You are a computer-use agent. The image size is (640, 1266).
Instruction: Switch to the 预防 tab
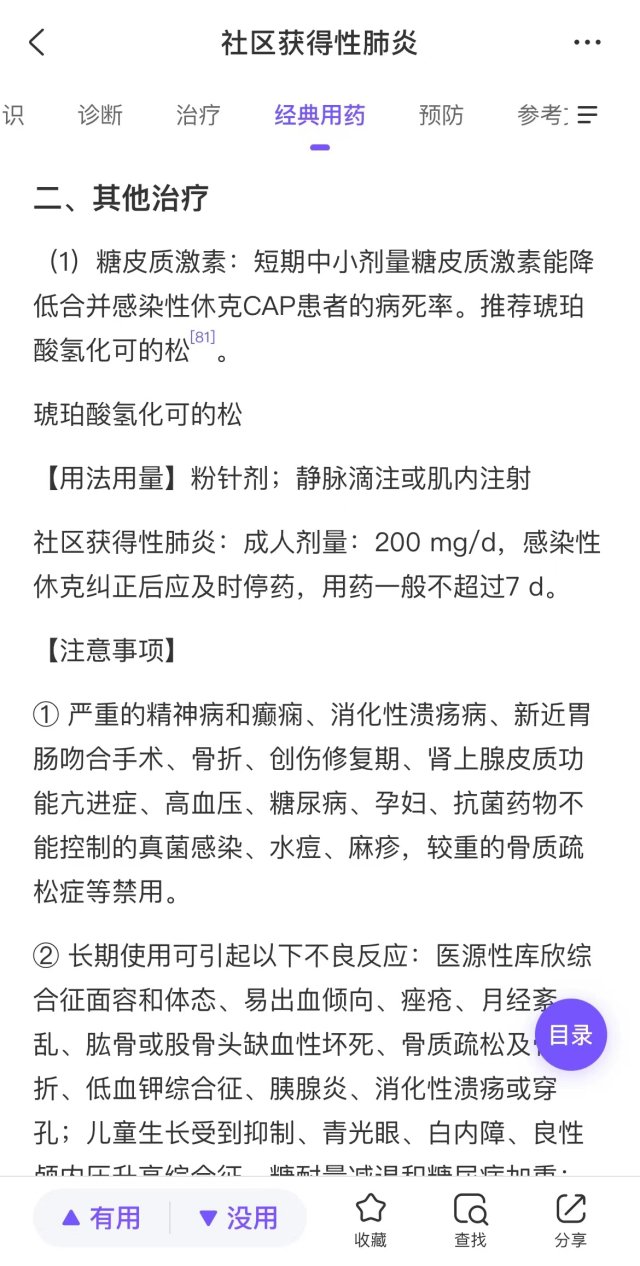(x=441, y=115)
